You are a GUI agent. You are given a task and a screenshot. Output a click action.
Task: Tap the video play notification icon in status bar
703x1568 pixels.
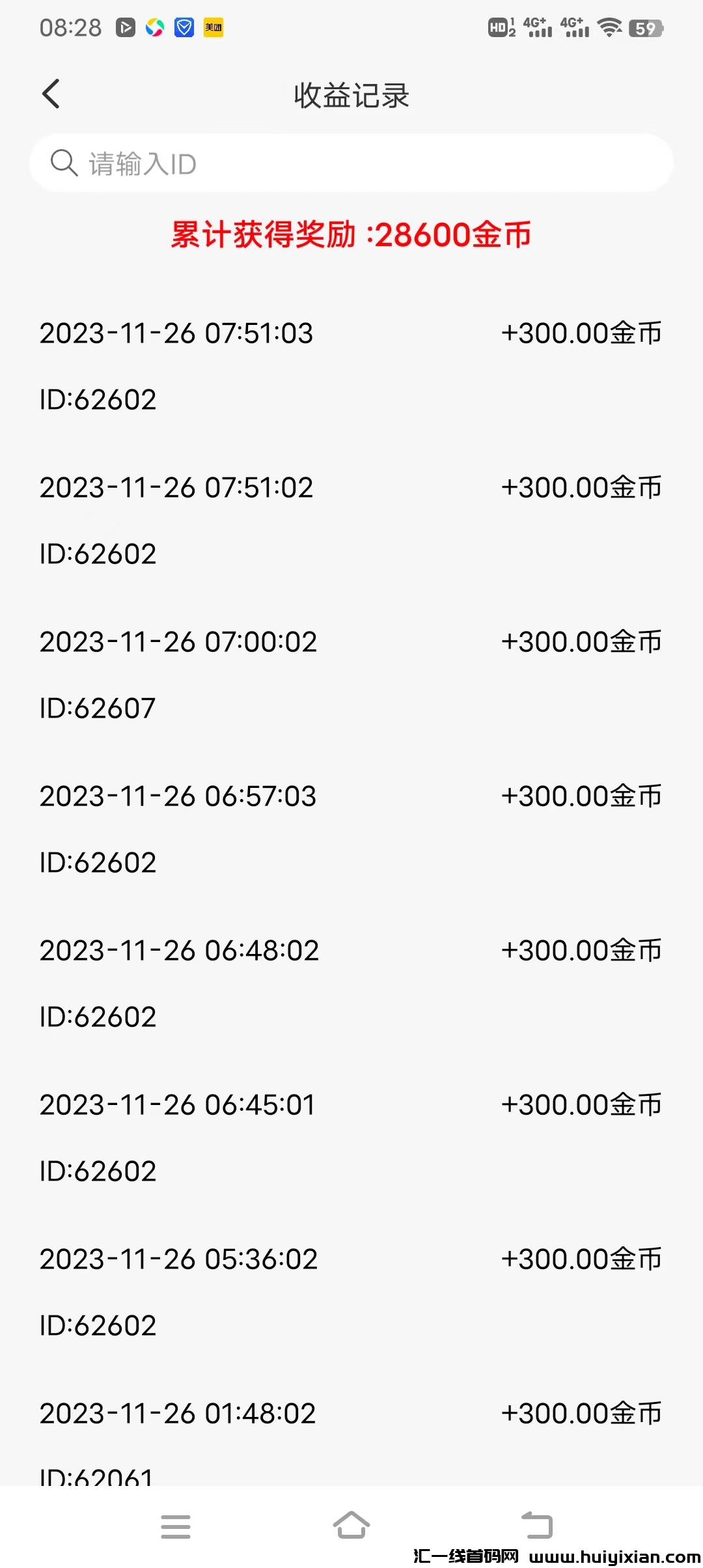pyautogui.click(x=126, y=27)
